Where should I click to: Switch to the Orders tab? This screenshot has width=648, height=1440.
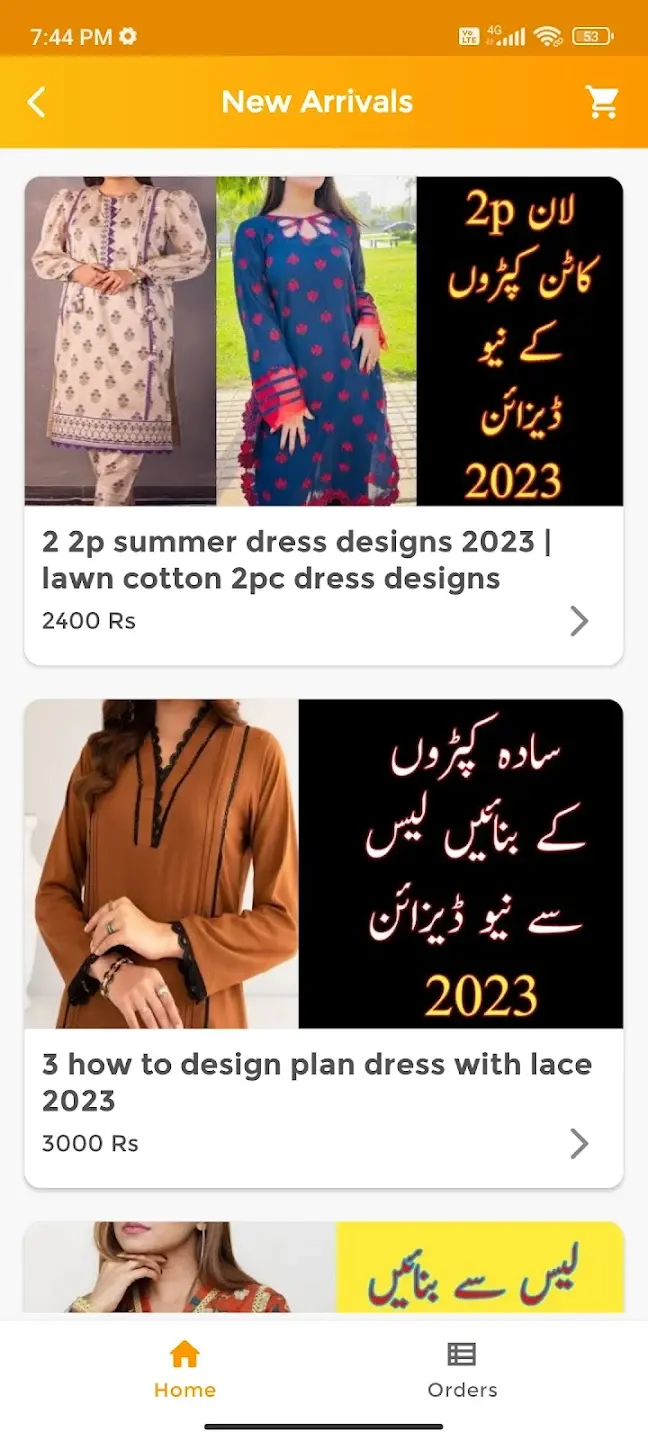(462, 1370)
